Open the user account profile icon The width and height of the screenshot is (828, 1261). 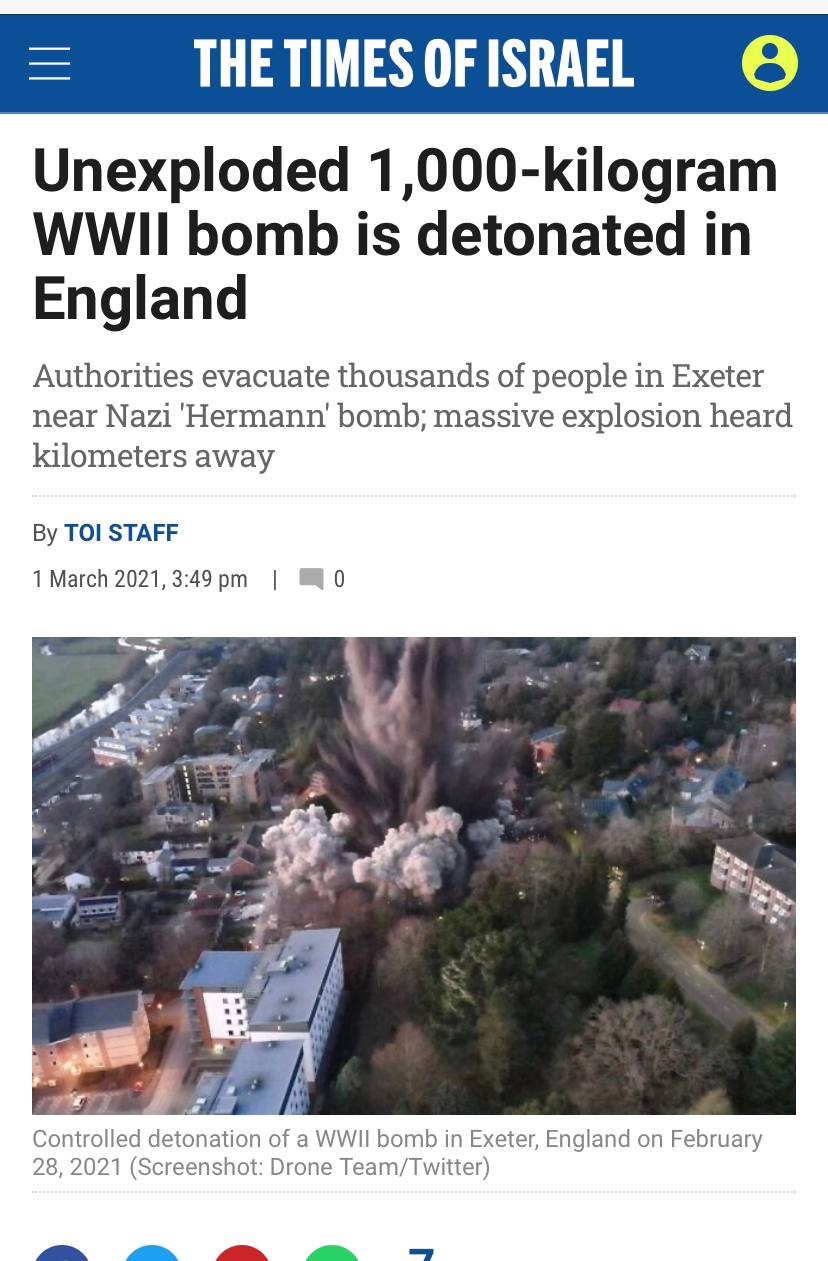click(769, 63)
